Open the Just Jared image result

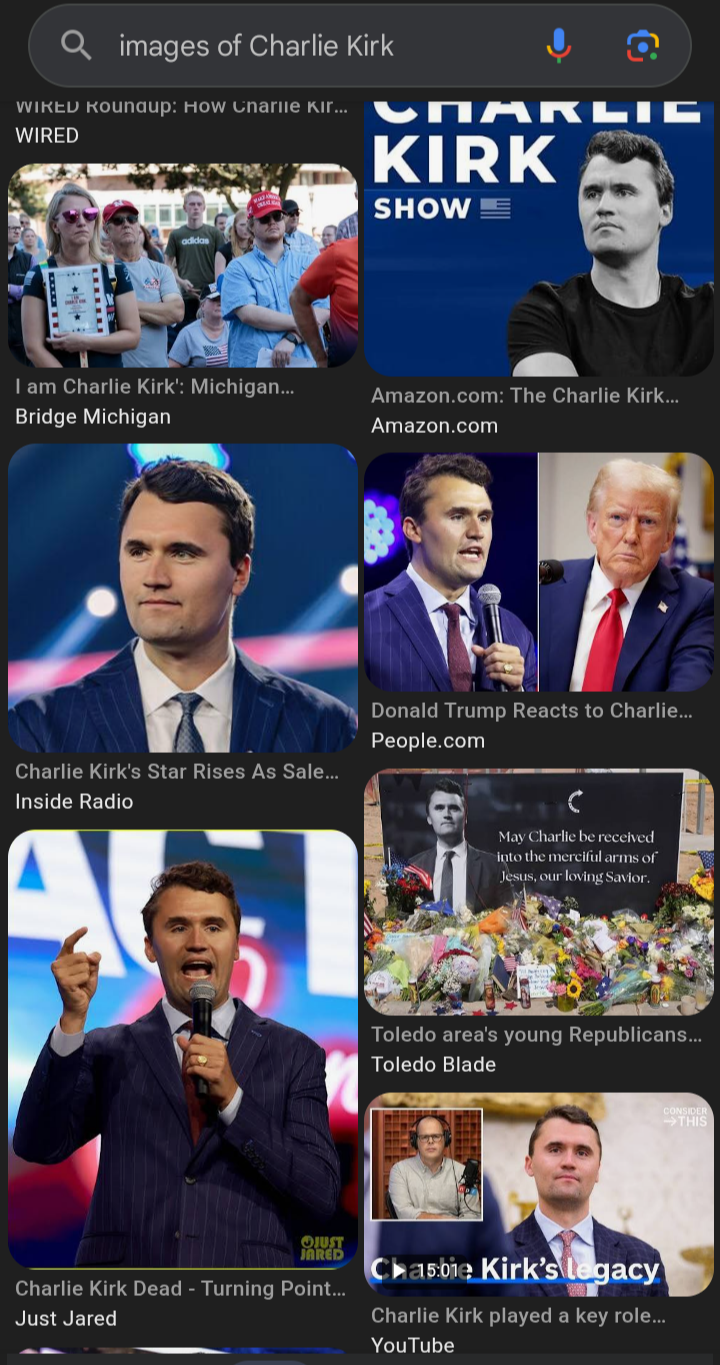[x=183, y=1048]
